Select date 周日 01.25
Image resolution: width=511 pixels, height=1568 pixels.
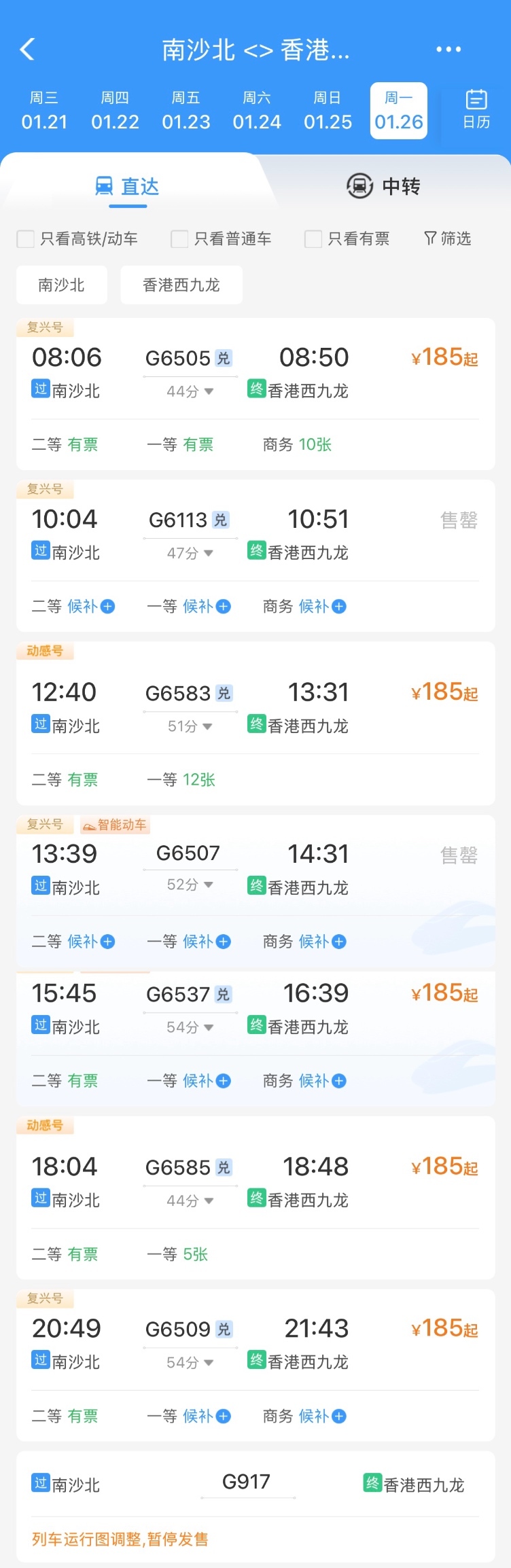click(x=328, y=111)
